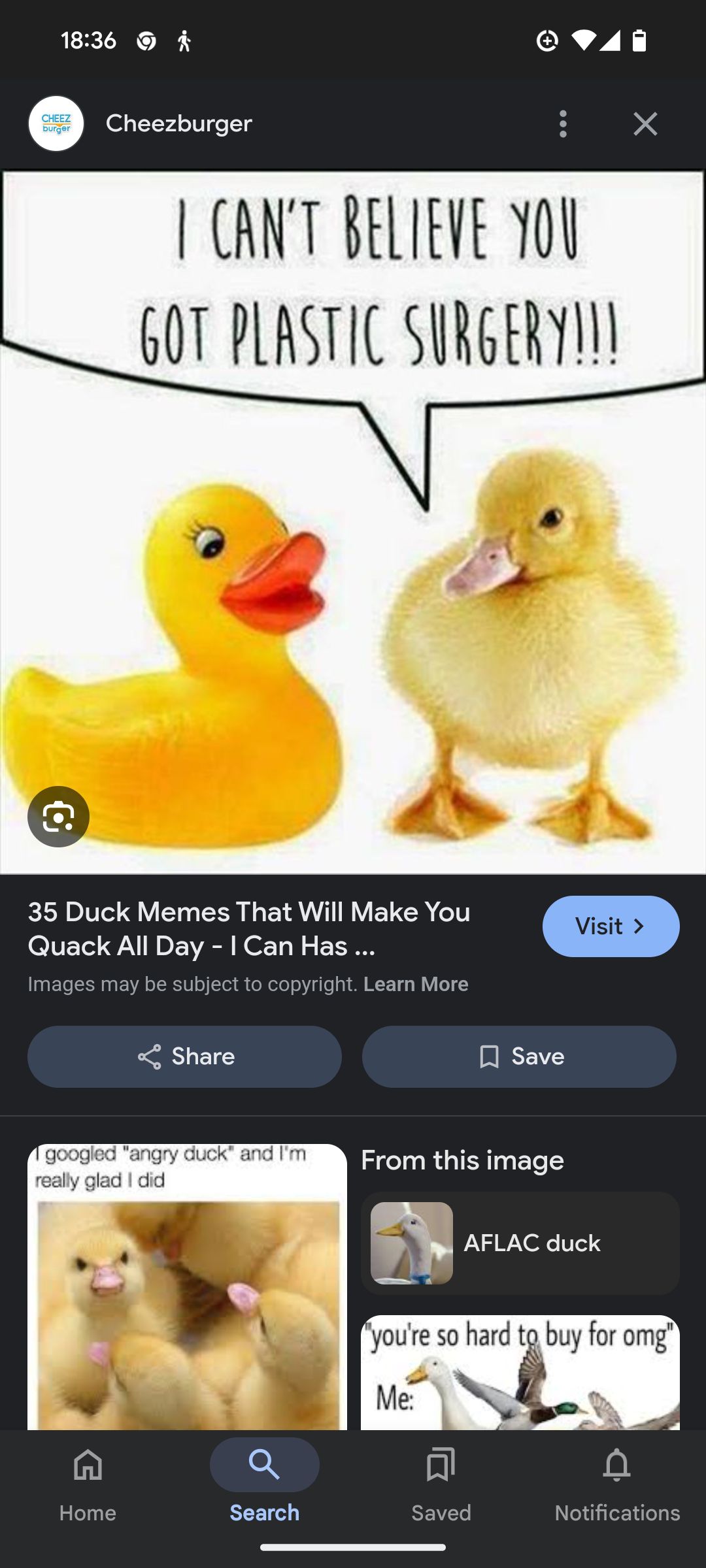The image size is (706, 1568).
Task: Open the angry duck related image
Action: pyautogui.click(x=187, y=1287)
